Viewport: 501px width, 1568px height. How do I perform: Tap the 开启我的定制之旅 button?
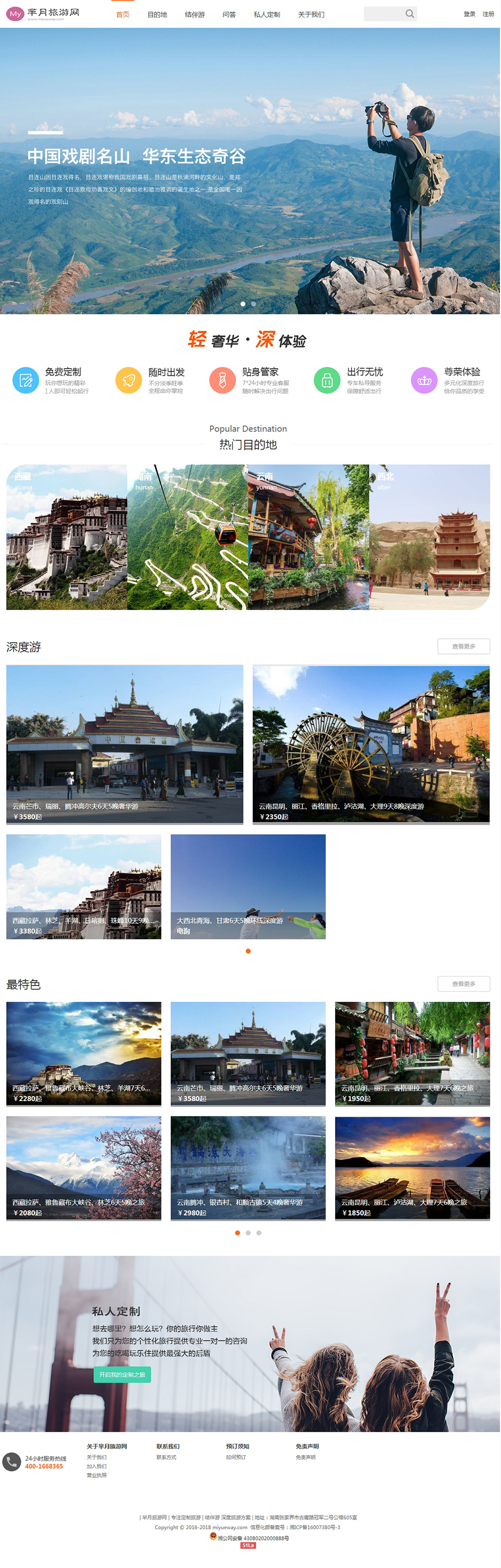pyautogui.click(x=122, y=1375)
